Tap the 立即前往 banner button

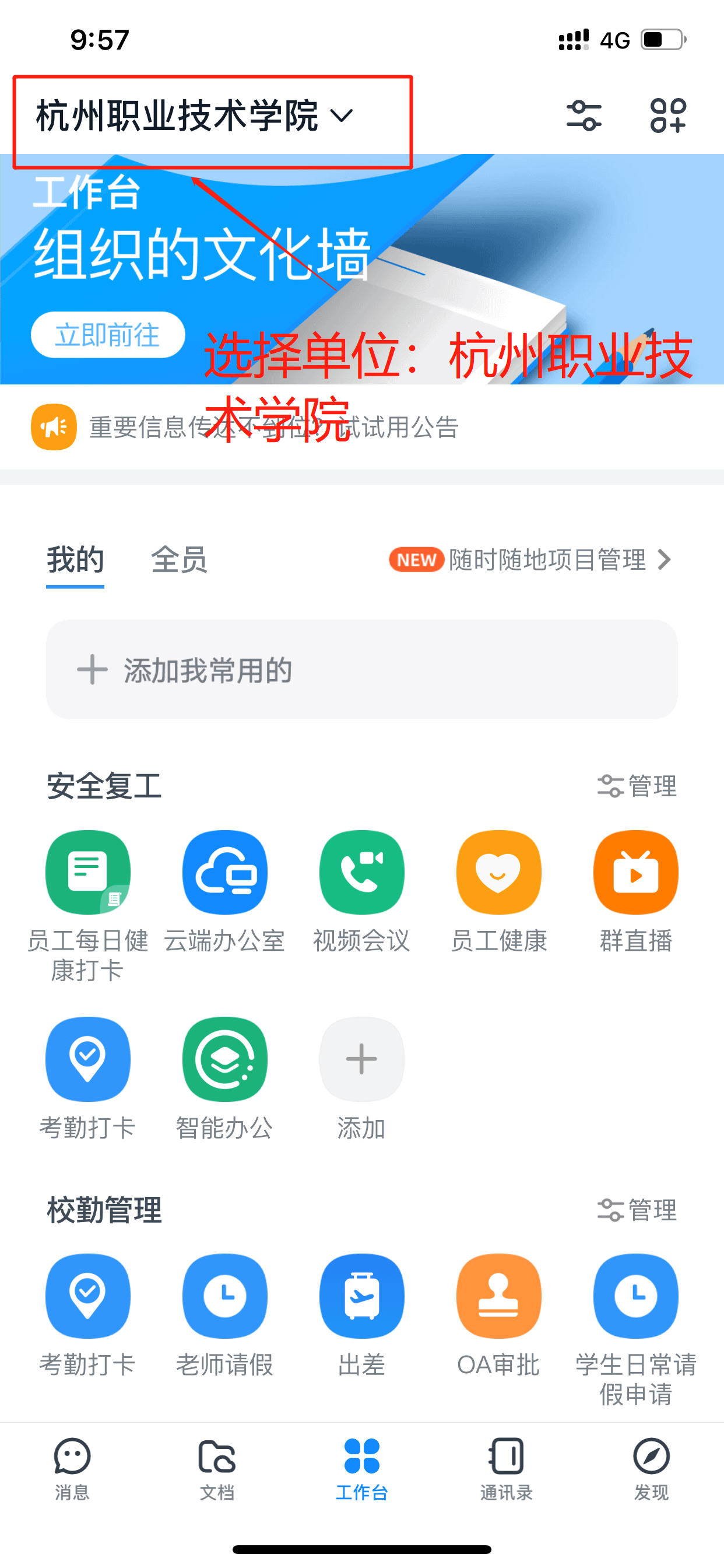coord(108,335)
